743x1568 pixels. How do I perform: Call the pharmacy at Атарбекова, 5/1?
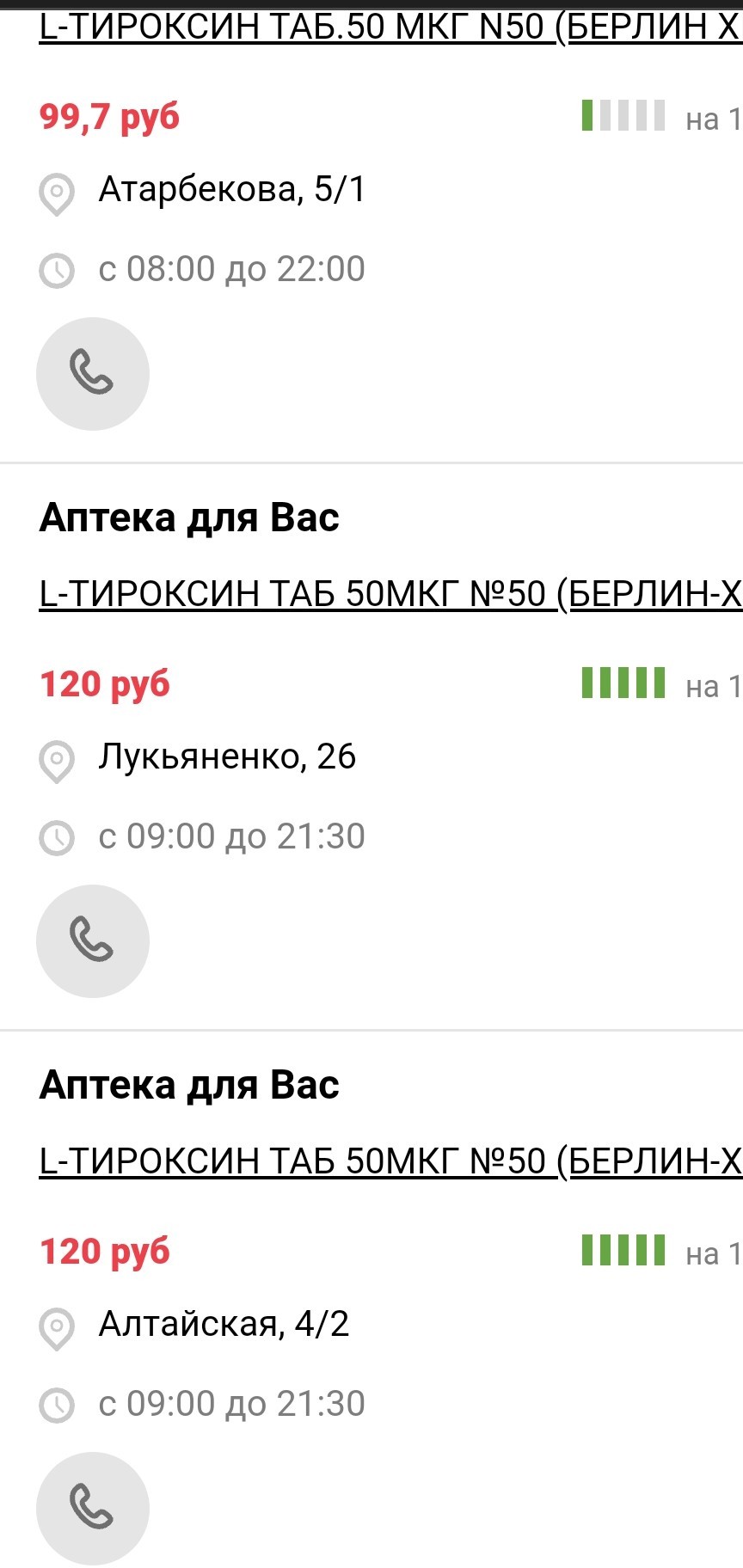[92, 373]
